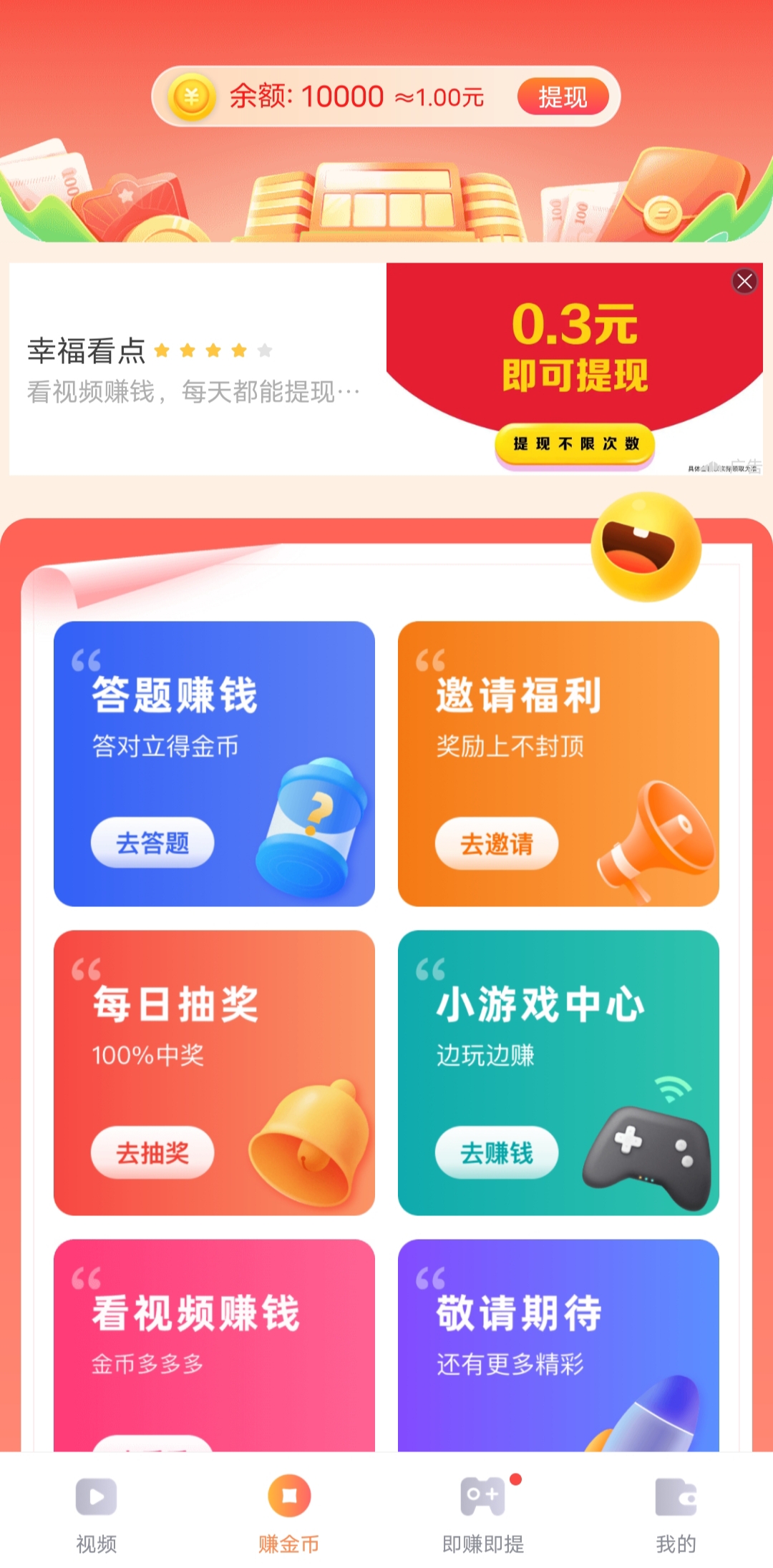Tap the 去抽奖 button
Screen dimensions: 773x1568
pos(152,1152)
